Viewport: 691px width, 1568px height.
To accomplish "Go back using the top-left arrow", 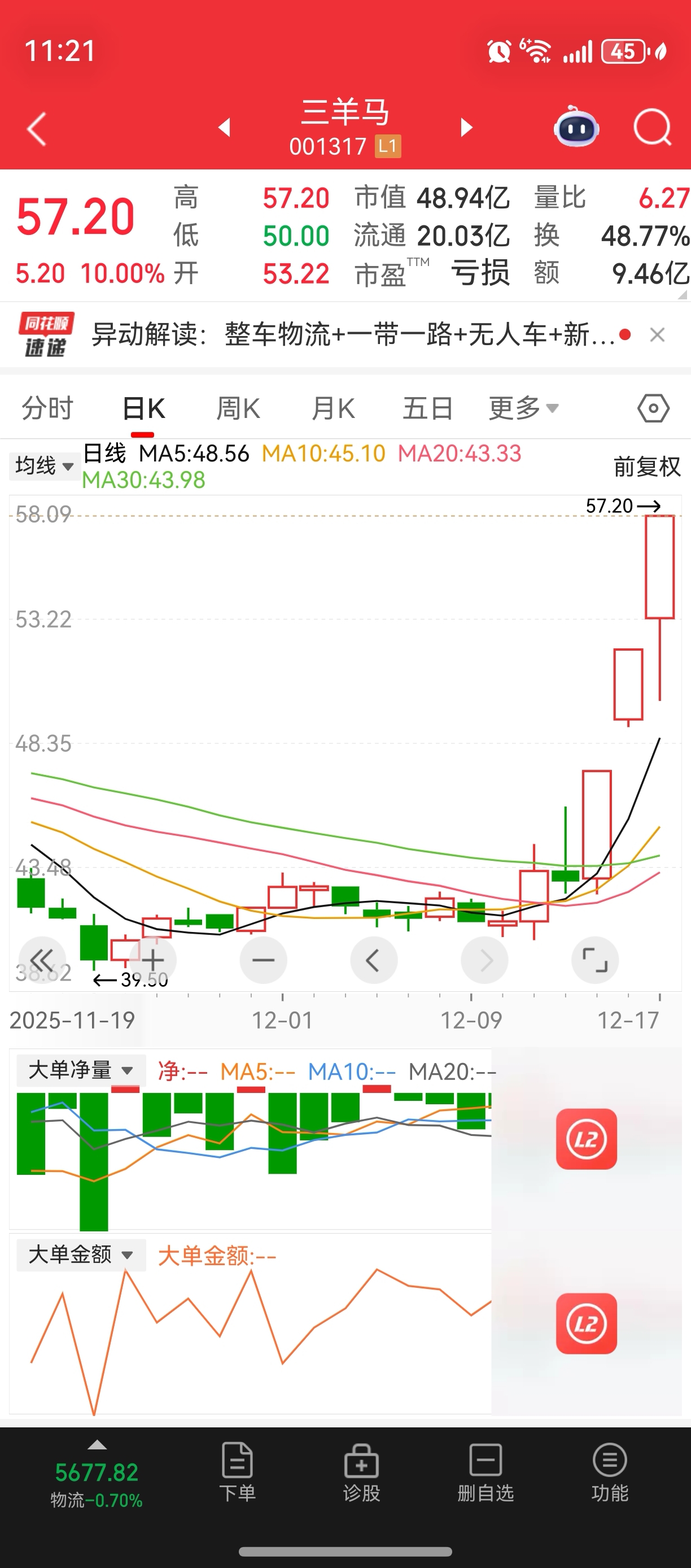I will pyautogui.click(x=37, y=128).
